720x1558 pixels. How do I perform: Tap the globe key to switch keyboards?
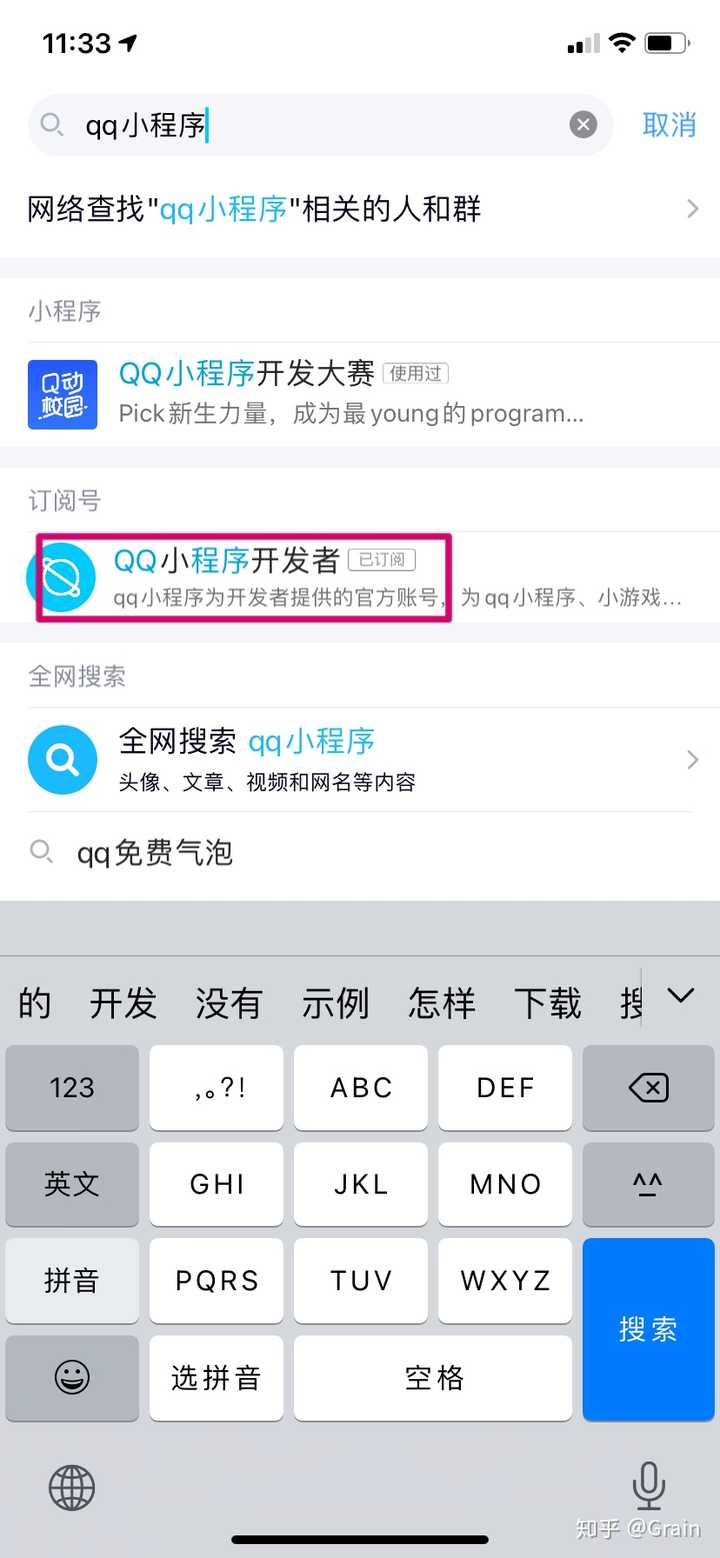(72, 1488)
